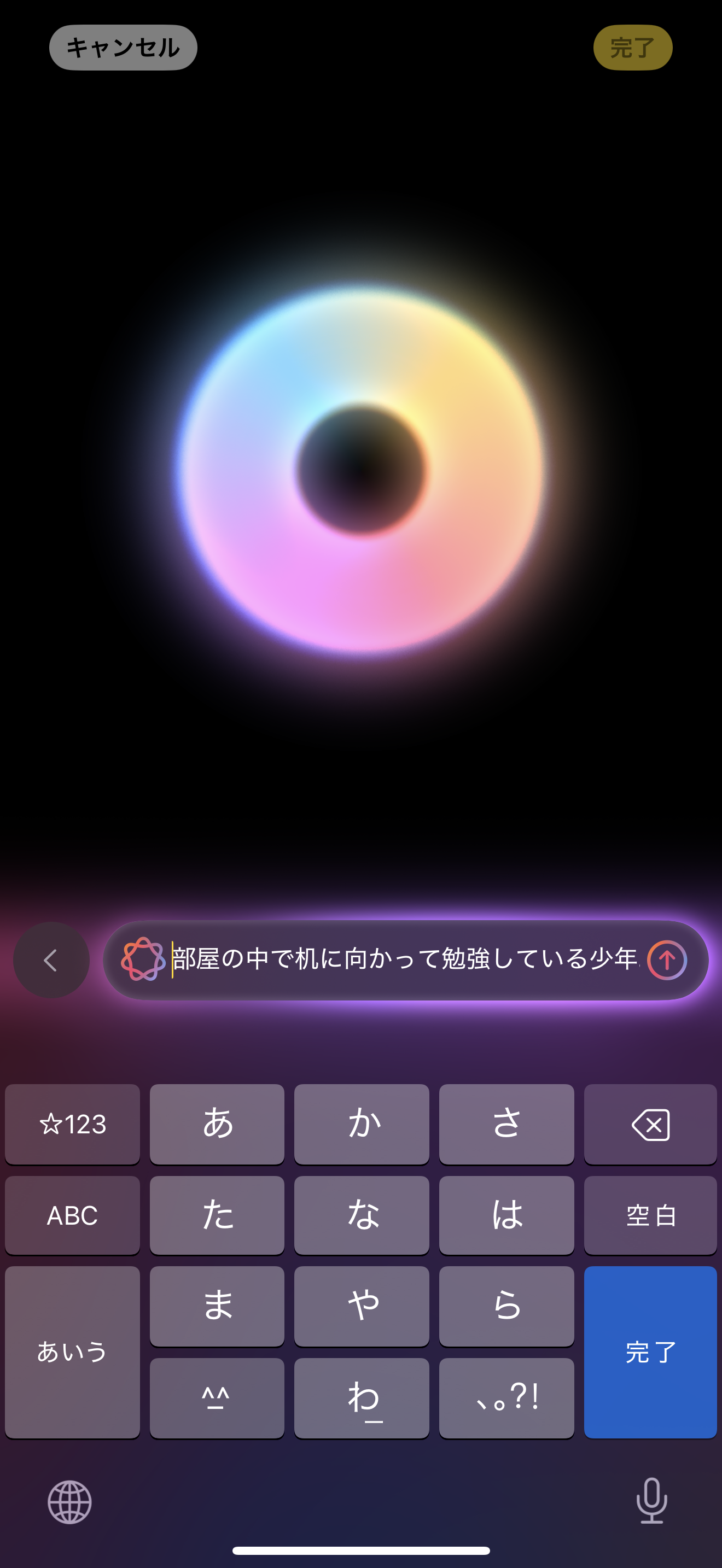
Task: Switch to あいう kana input mode
Action: pyautogui.click(x=72, y=1352)
